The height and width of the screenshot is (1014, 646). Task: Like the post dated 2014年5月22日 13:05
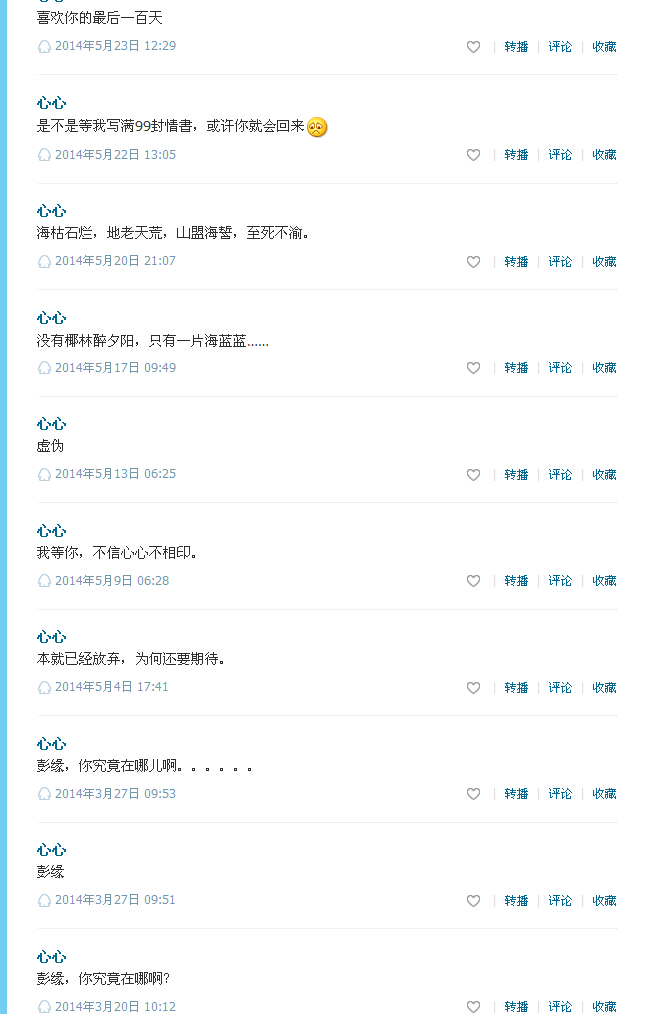(473, 155)
